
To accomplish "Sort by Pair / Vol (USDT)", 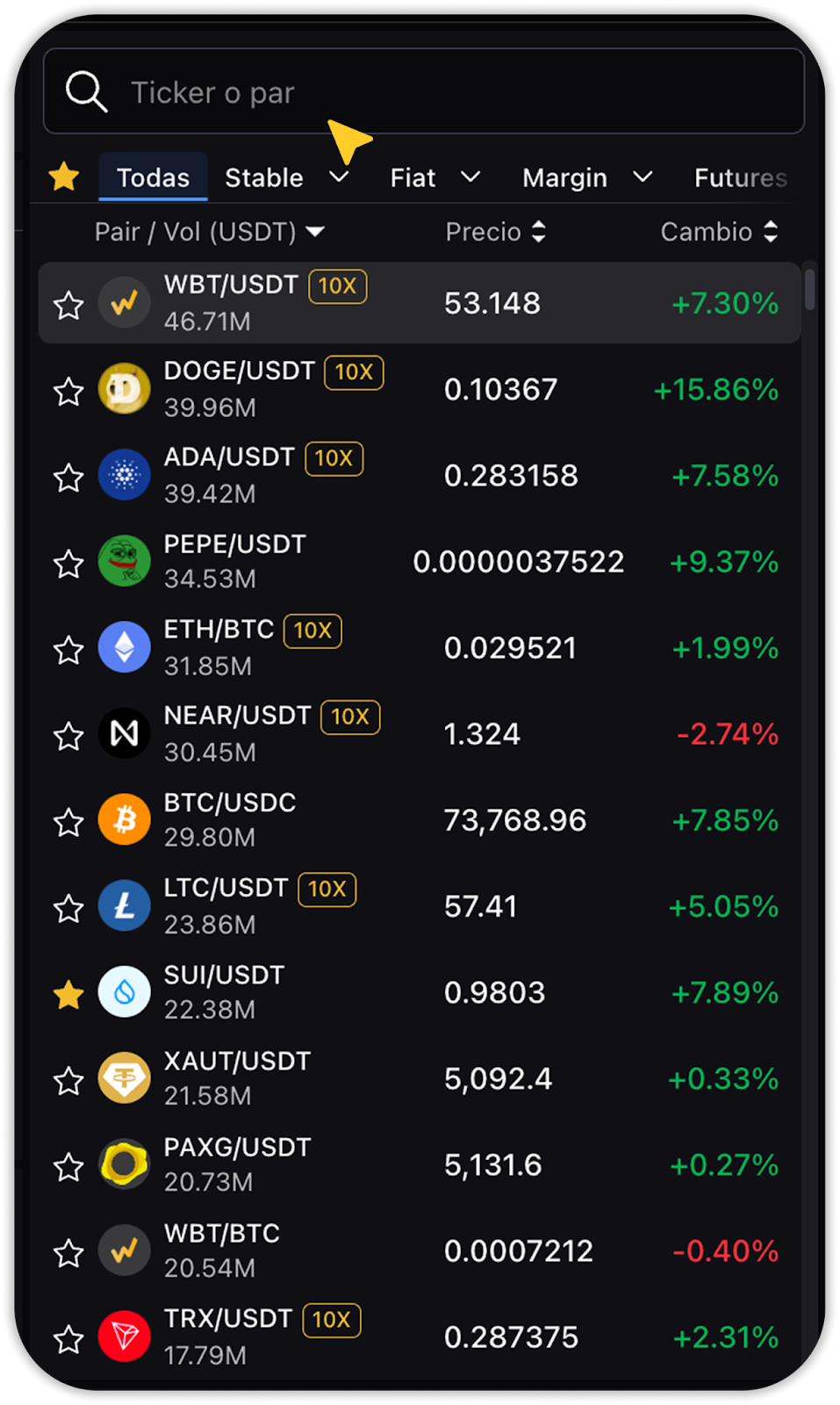I will coord(209,232).
